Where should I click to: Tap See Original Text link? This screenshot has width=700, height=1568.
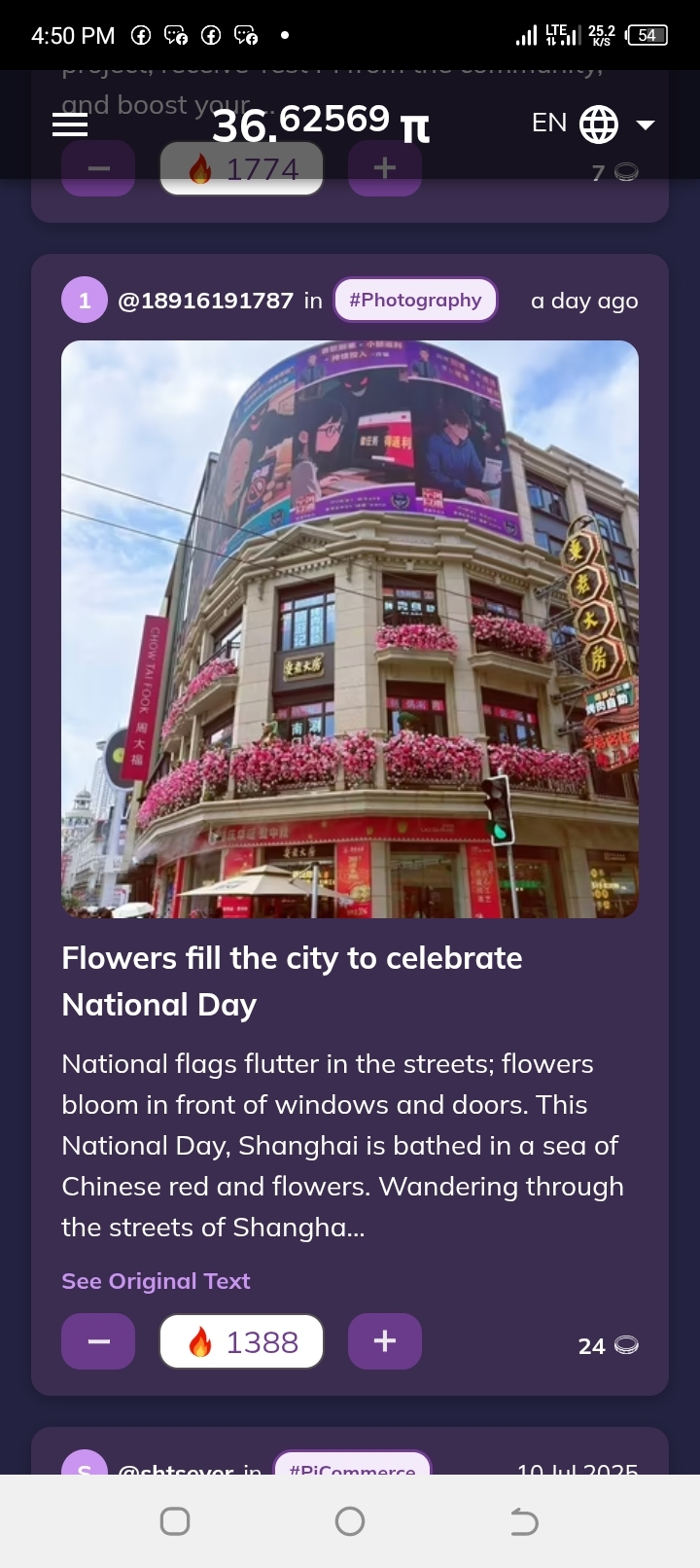[156, 1281]
